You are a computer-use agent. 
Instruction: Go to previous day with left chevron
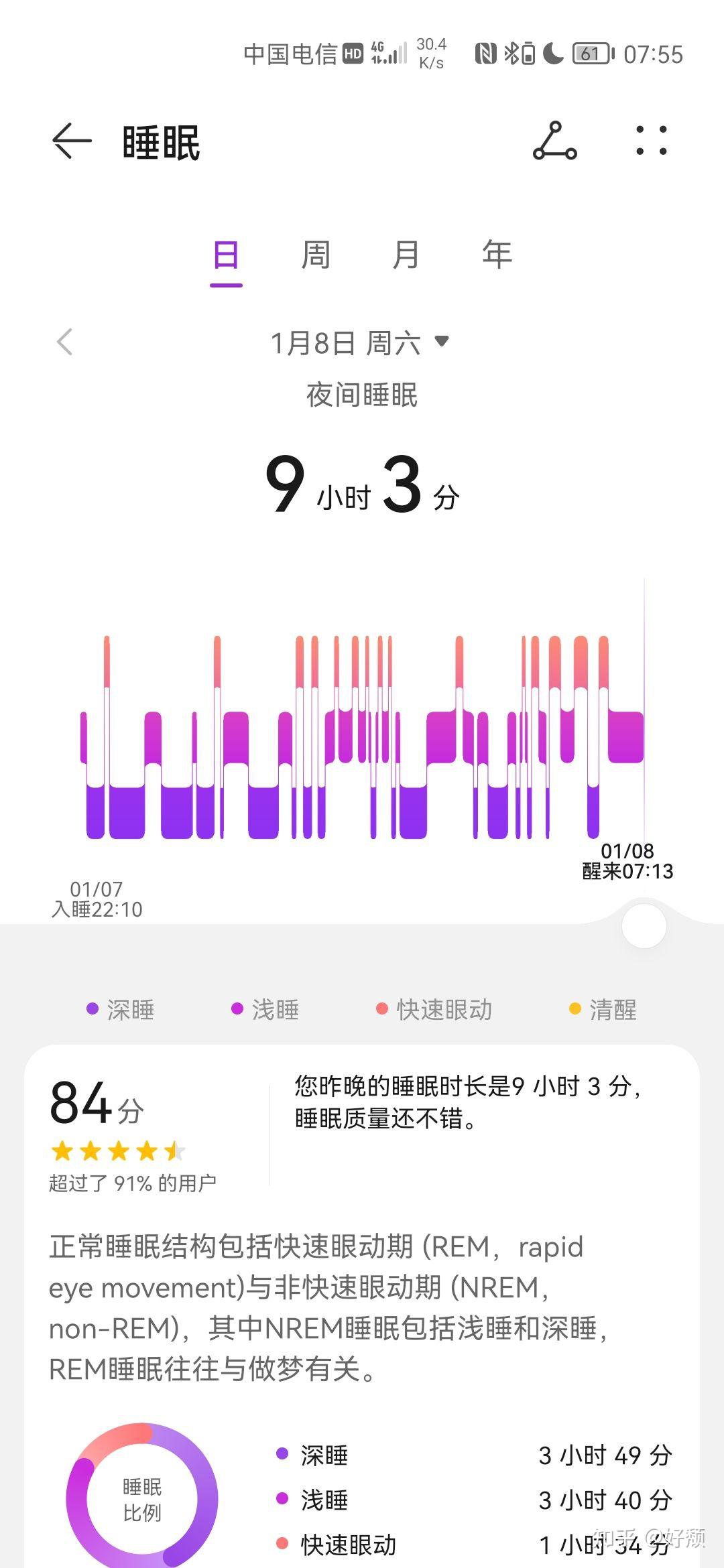click(x=64, y=342)
